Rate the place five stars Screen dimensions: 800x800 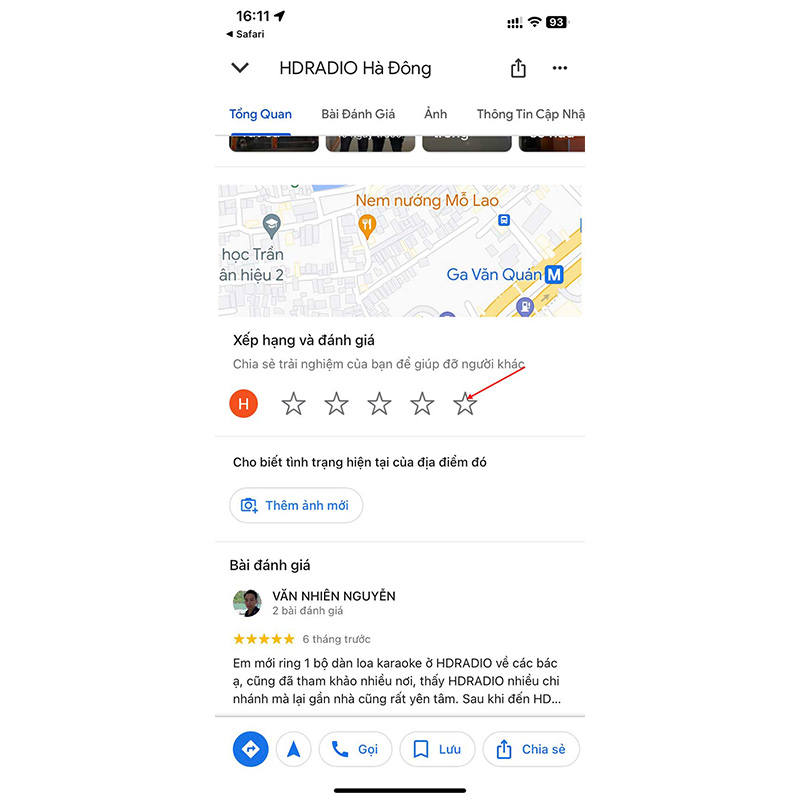click(465, 404)
